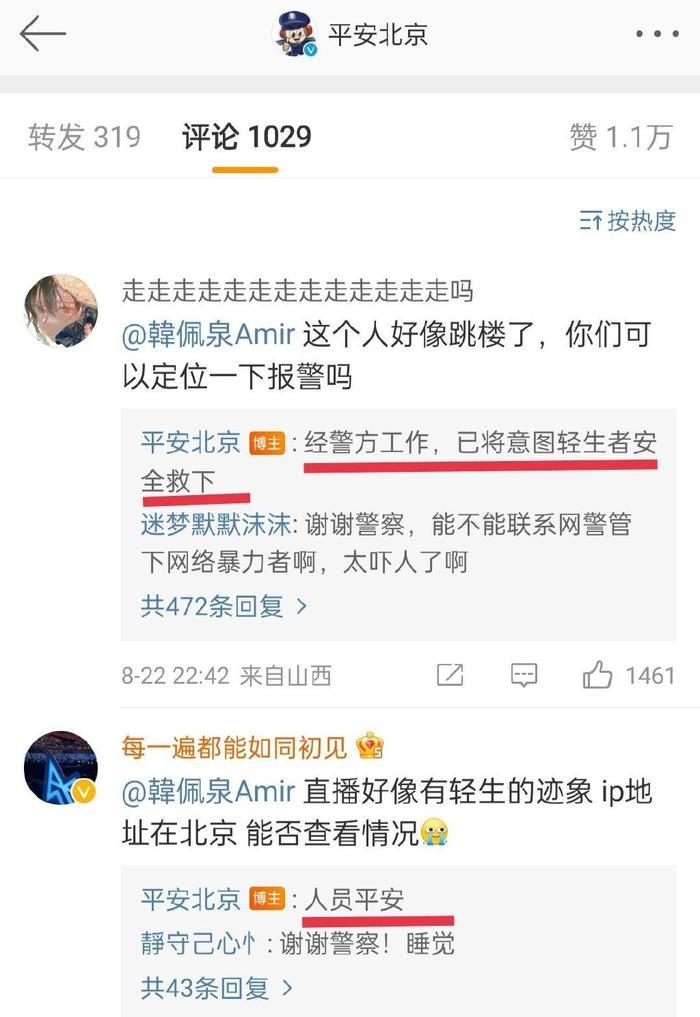Expand 共472条回复 replies
The height and width of the screenshot is (1017, 700).
(223, 605)
